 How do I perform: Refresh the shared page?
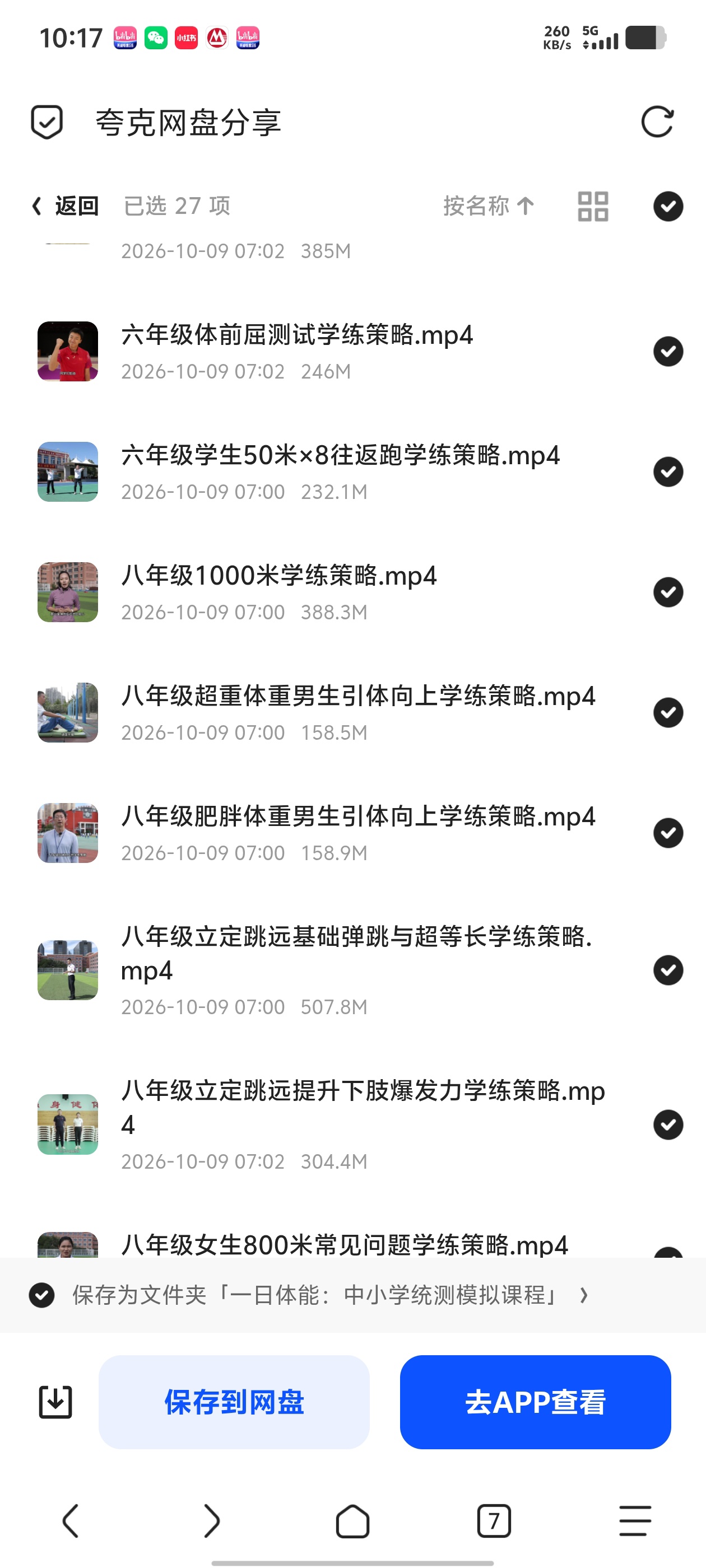[x=657, y=122]
